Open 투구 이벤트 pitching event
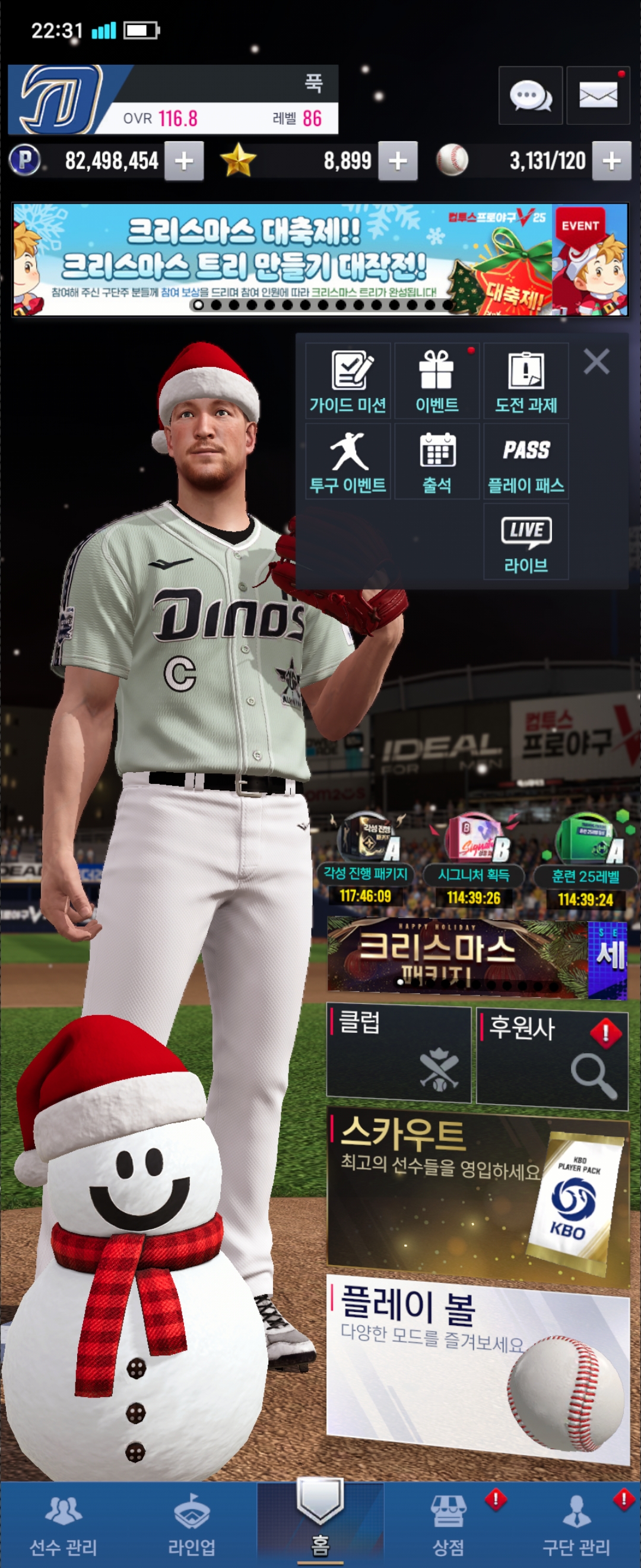641x1568 pixels. point(347,461)
